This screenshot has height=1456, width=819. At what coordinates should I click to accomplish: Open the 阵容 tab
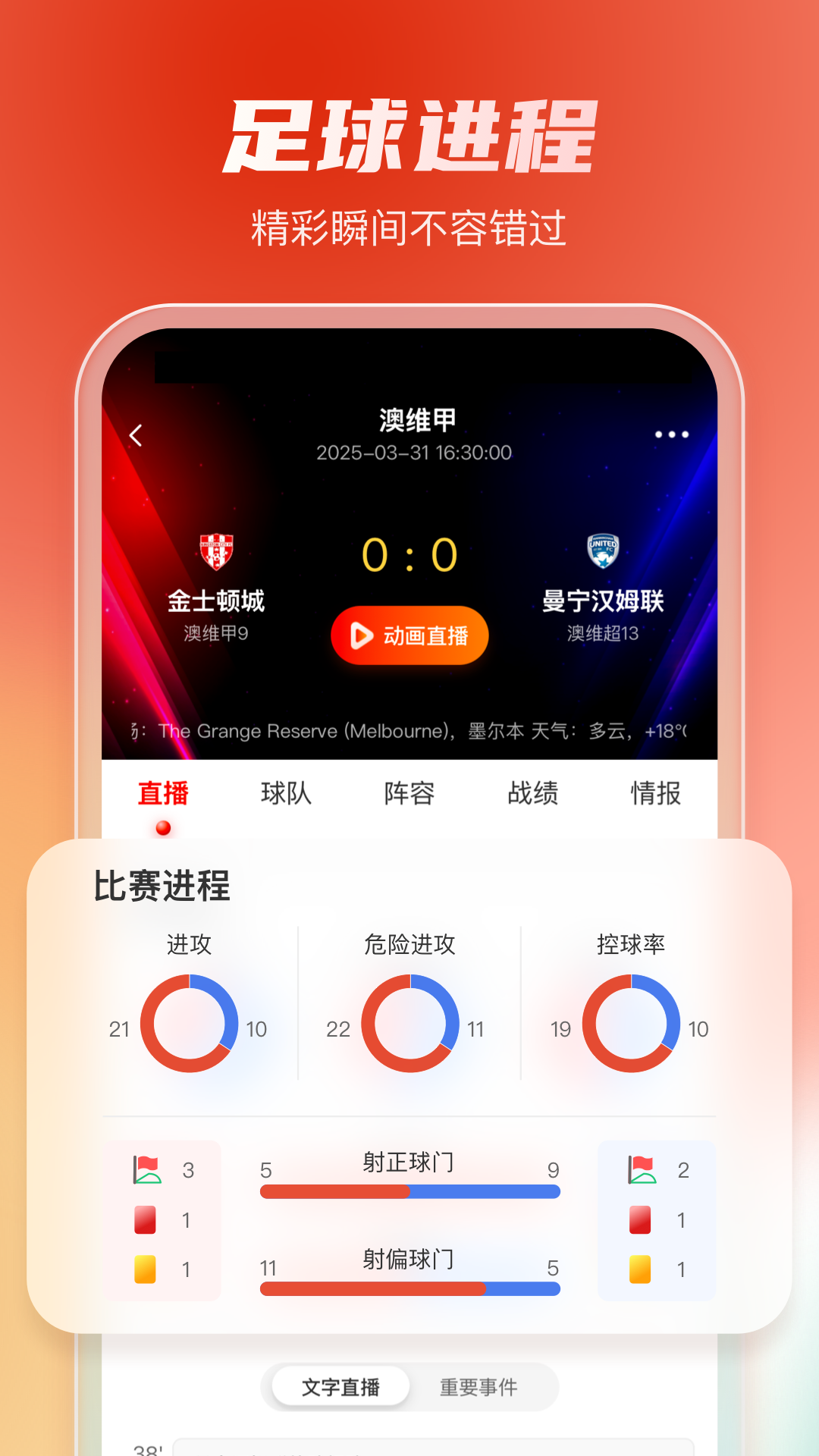point(409,793)
